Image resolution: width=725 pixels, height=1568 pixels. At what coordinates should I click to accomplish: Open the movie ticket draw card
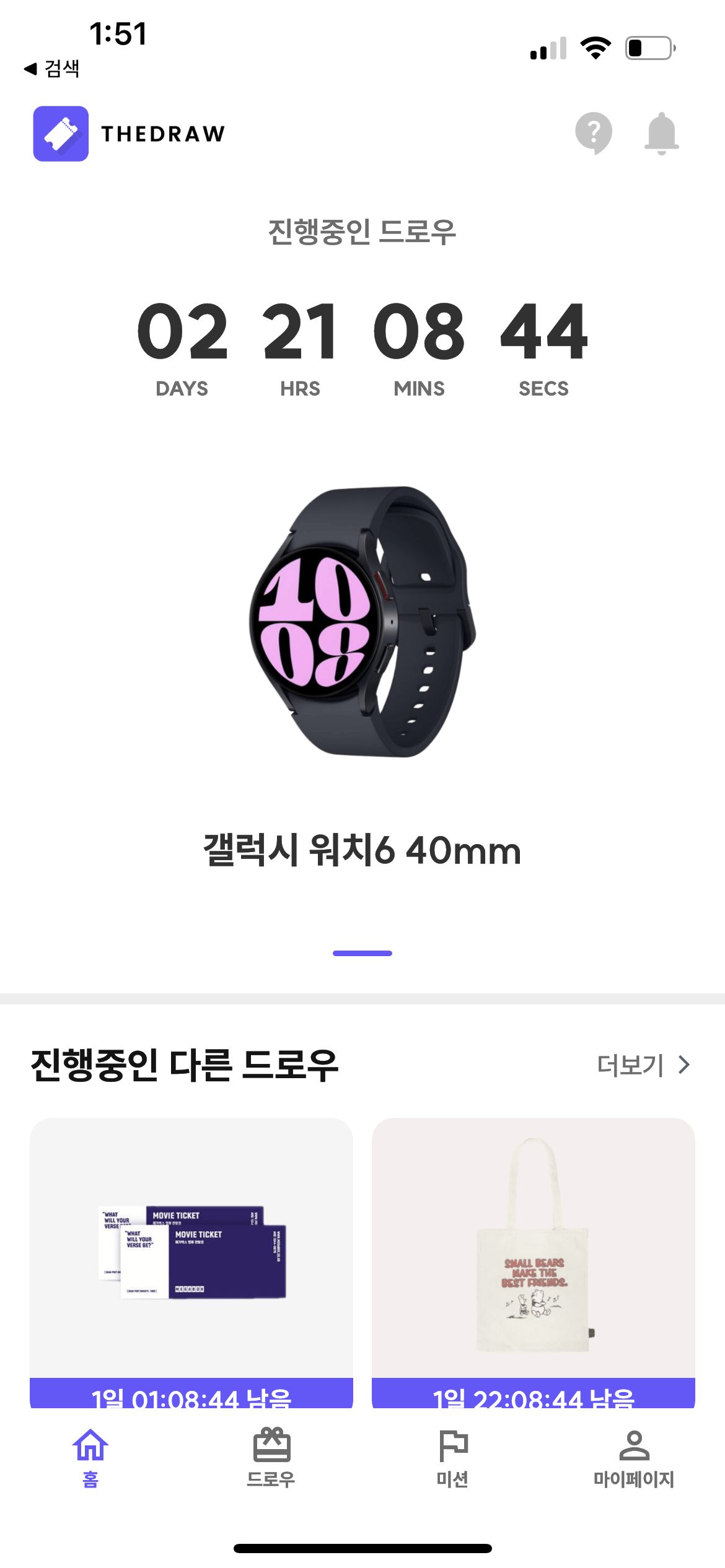191,1257
